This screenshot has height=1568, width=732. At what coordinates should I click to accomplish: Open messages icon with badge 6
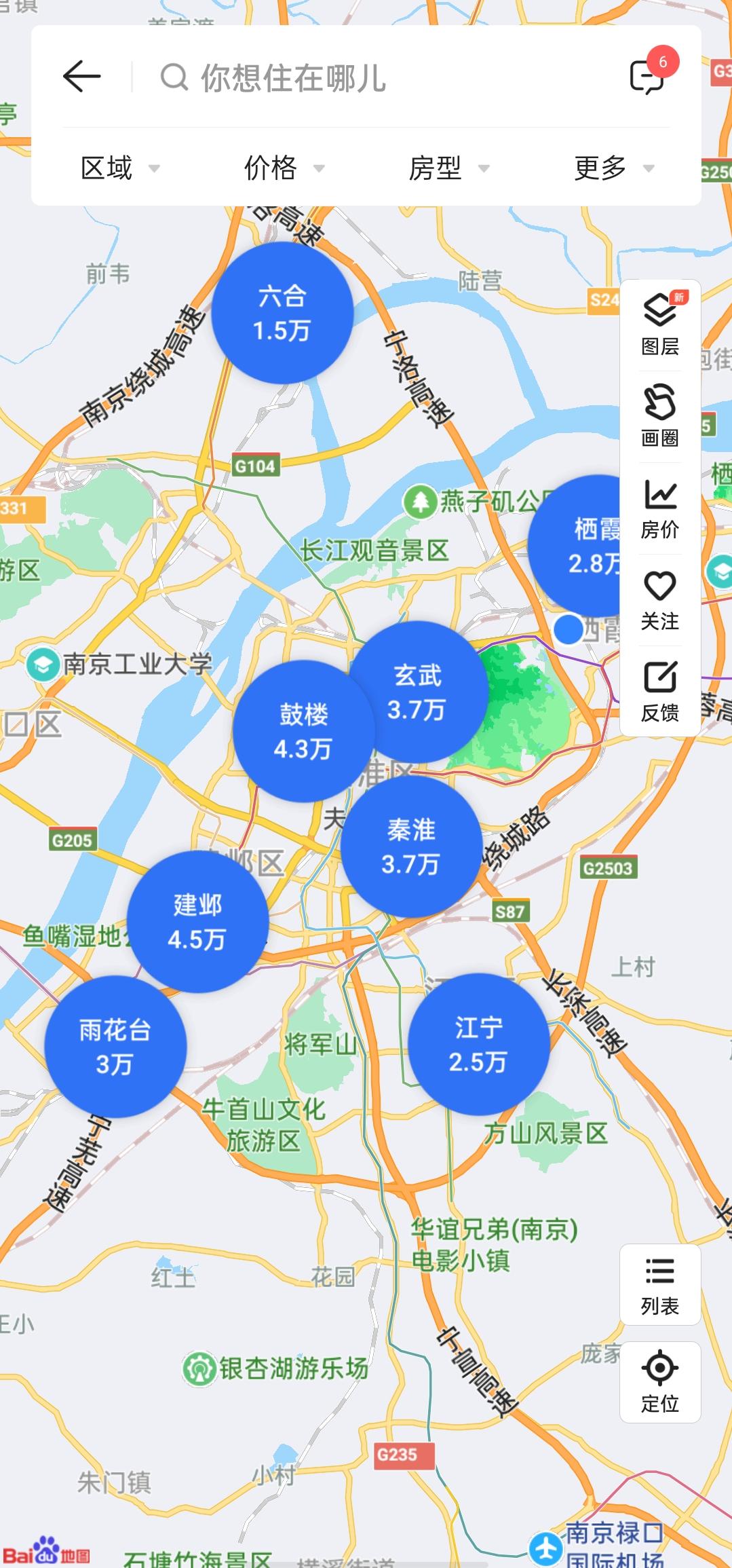click(x=649, y=75)
